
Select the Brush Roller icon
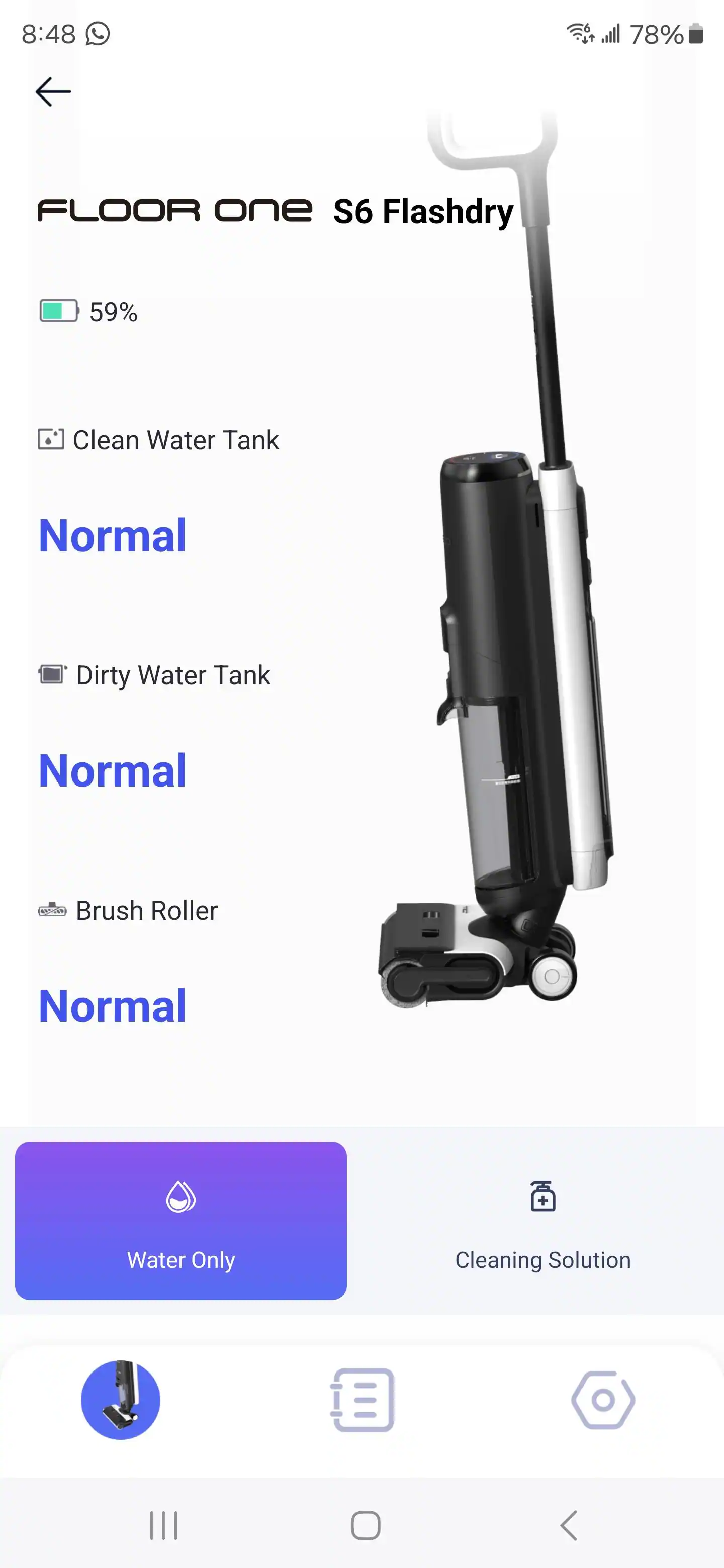click(52, 911)
